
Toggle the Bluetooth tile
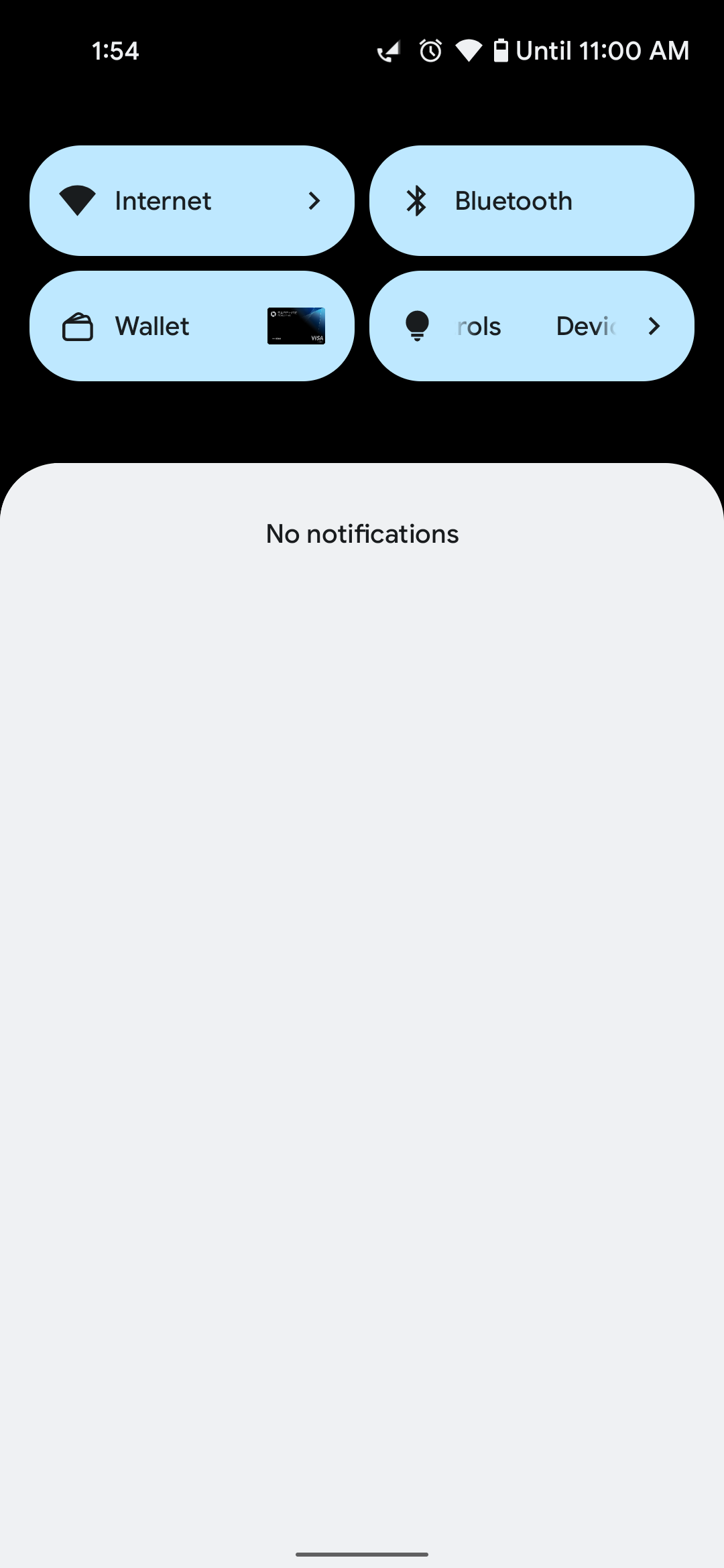point(531,200)
